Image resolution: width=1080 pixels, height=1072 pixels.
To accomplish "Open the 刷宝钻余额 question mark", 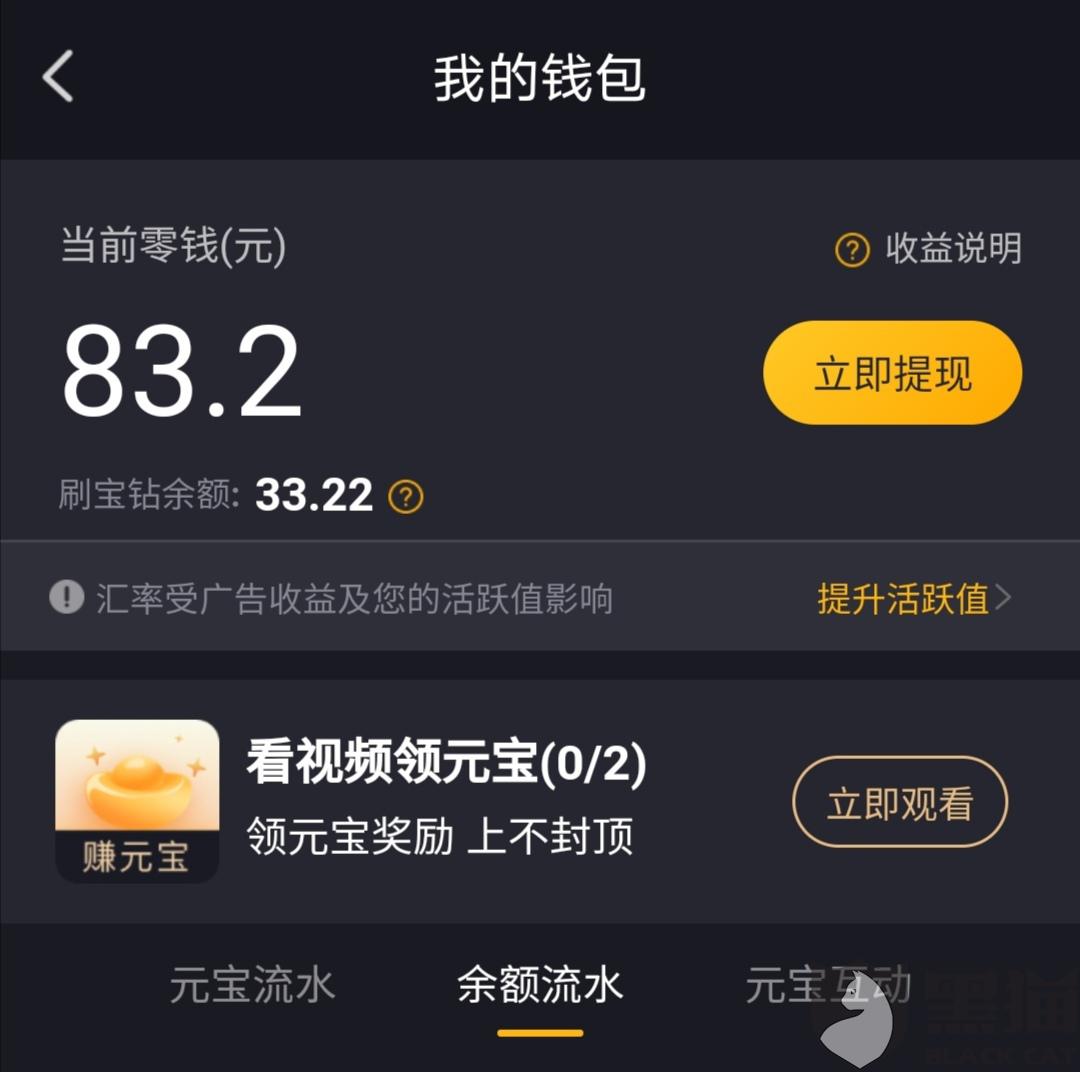I will (x=406, y=496).
